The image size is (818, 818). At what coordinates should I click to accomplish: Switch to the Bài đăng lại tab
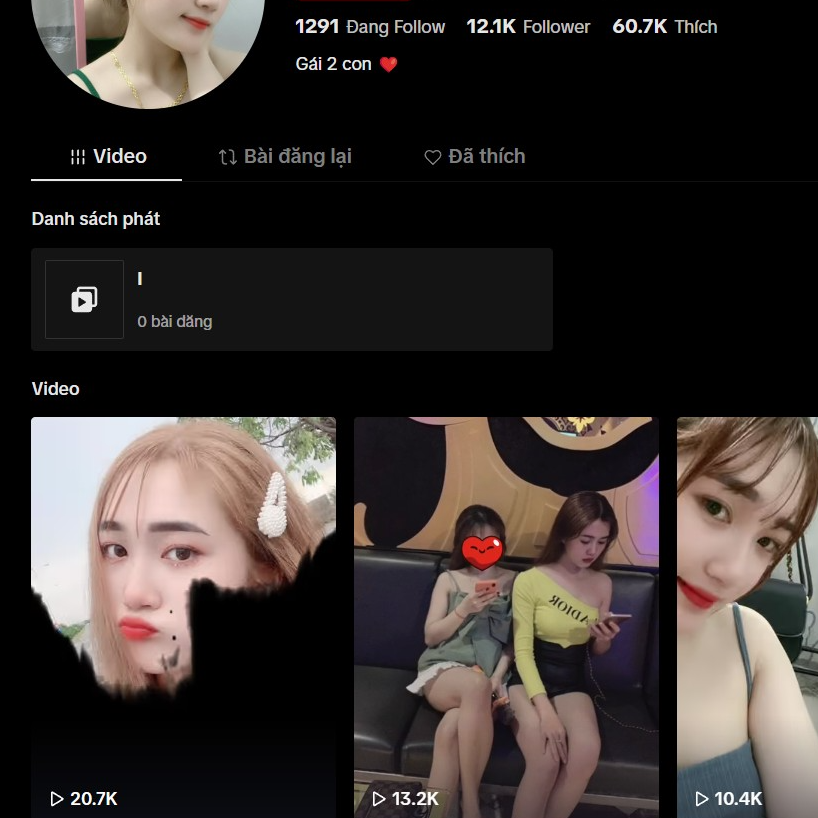[285, 157]
